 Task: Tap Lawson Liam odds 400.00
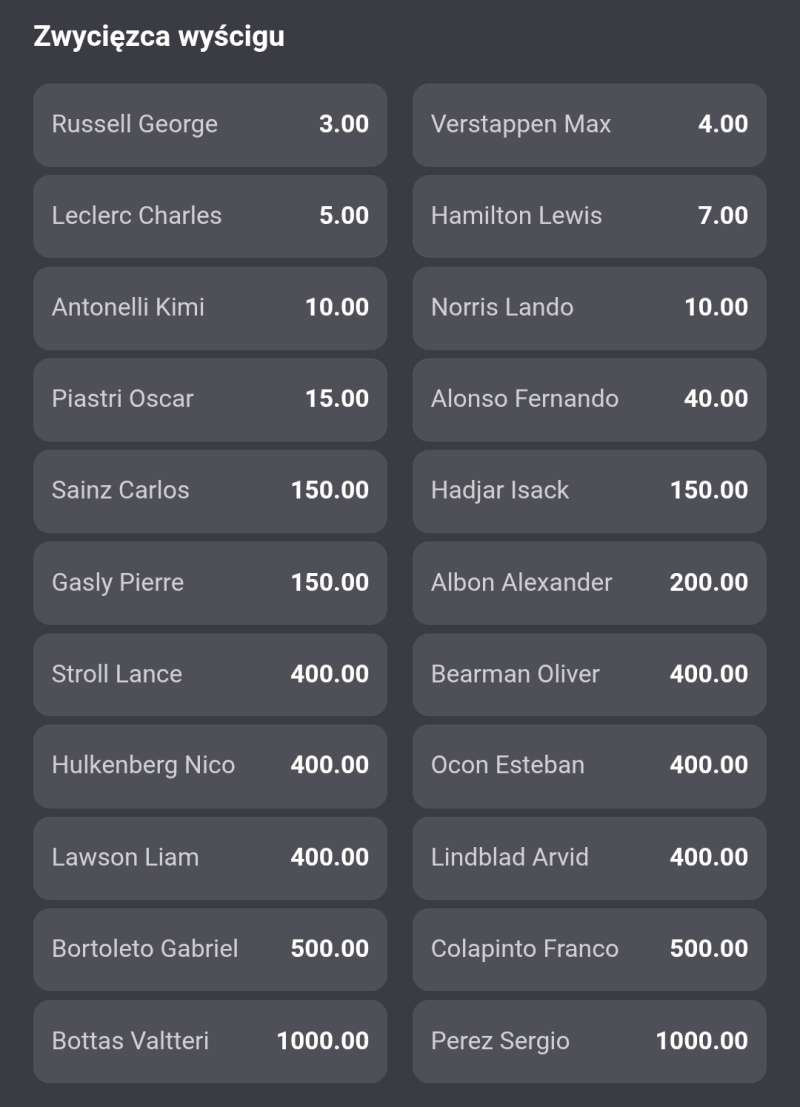click(210, 858)
